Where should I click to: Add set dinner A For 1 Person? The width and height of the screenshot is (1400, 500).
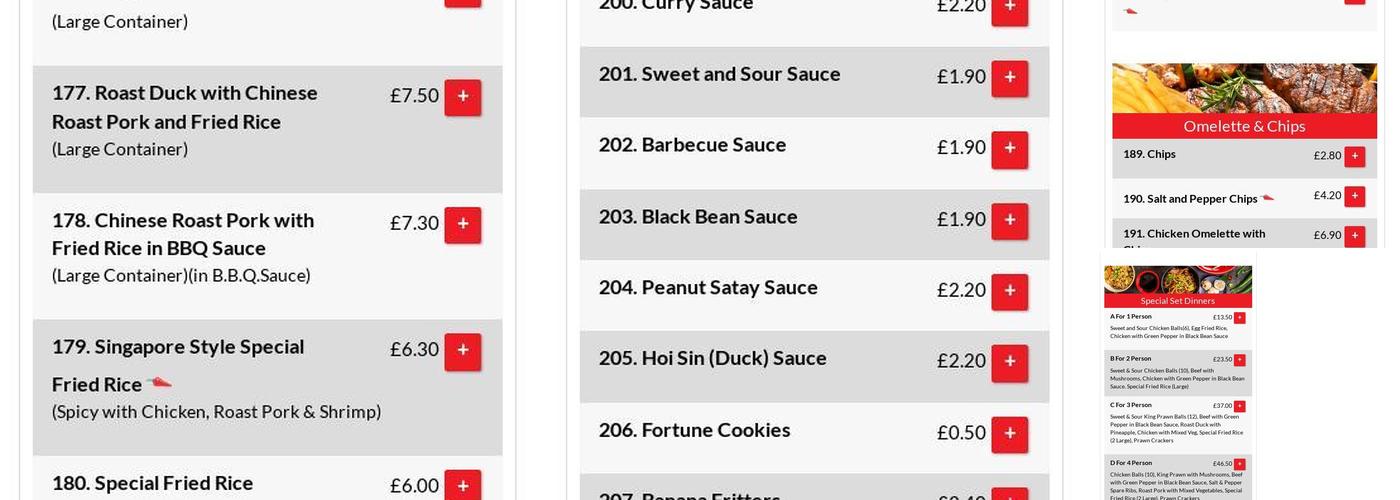1239,318
